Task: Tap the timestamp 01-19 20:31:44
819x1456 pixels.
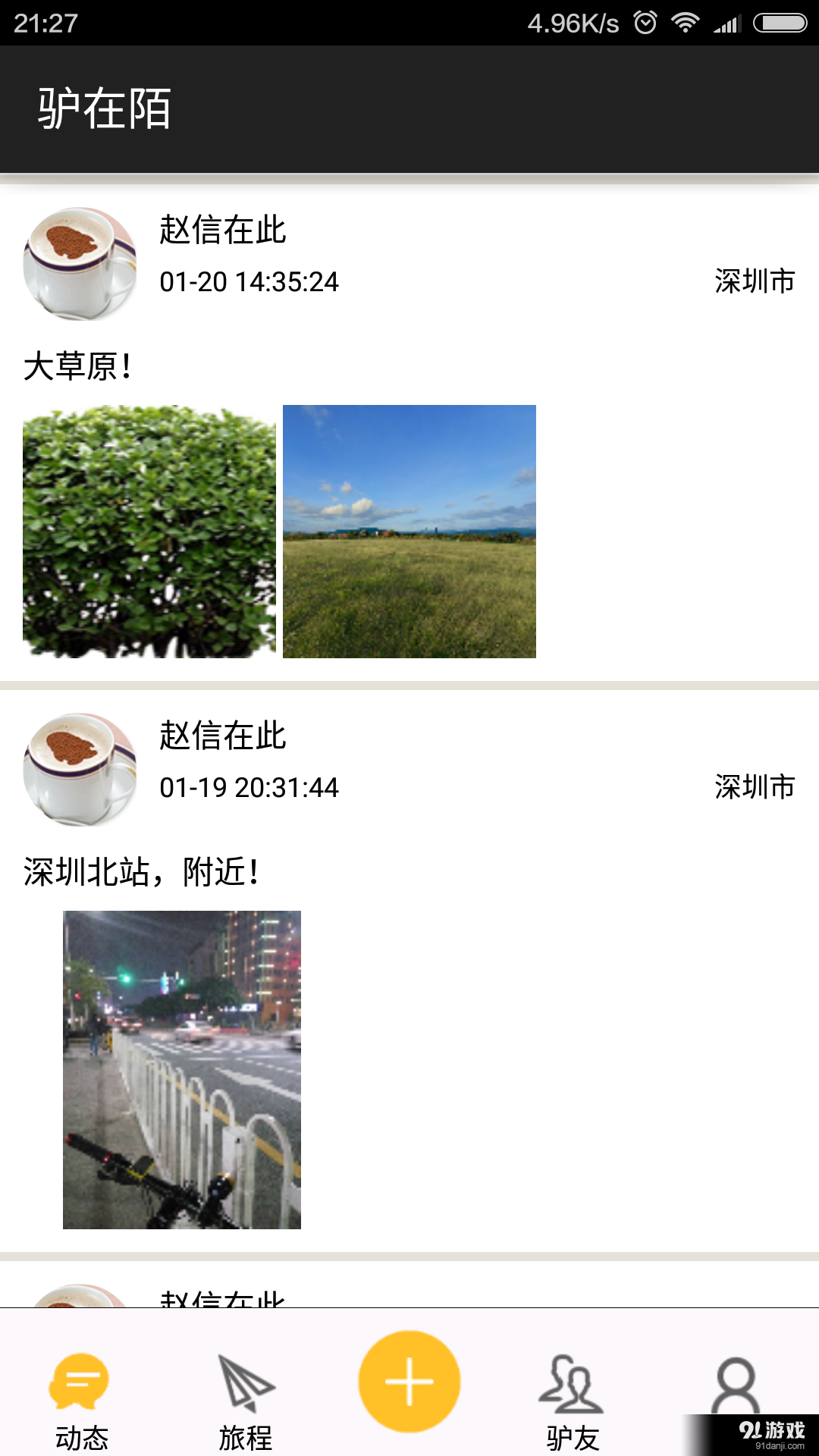Action: click(250, 787)
